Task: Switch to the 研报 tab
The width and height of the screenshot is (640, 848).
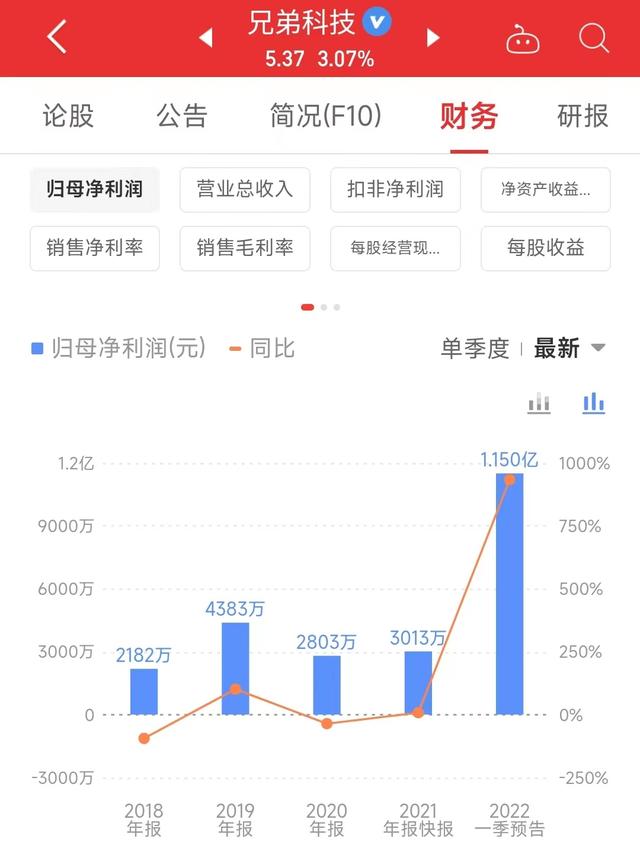Action: pyautogui.click(x=583, y=116)
